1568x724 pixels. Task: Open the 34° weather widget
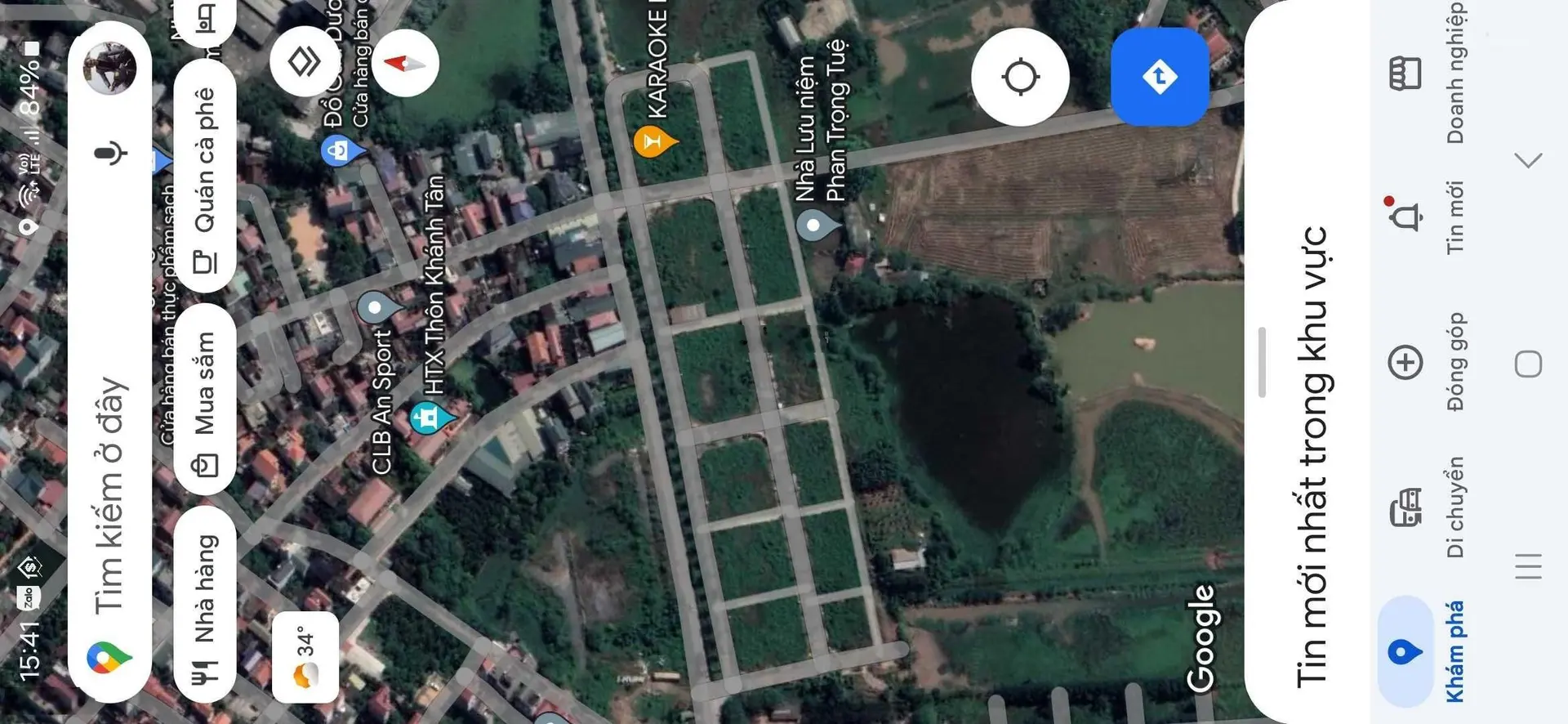305,656
